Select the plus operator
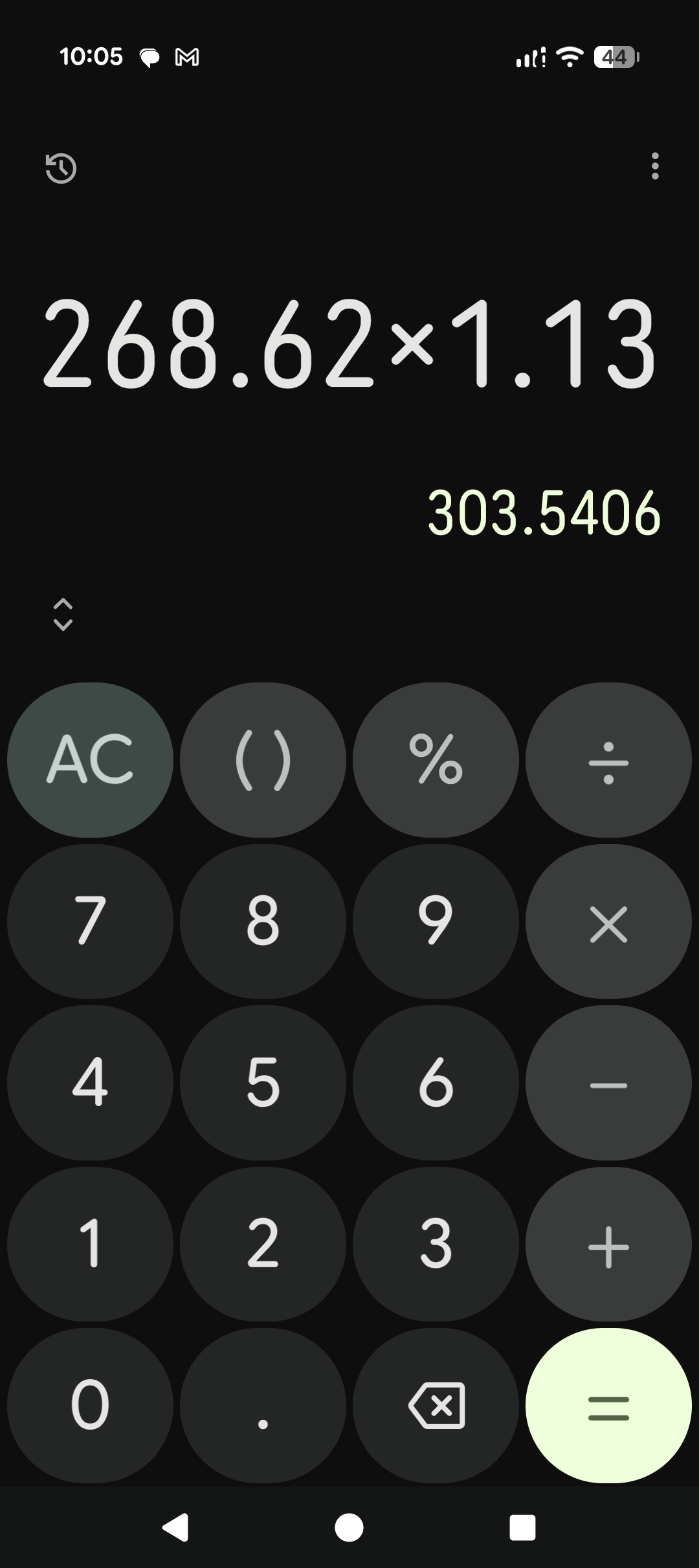This screenshot has width=699, height=1568. 608,1245
